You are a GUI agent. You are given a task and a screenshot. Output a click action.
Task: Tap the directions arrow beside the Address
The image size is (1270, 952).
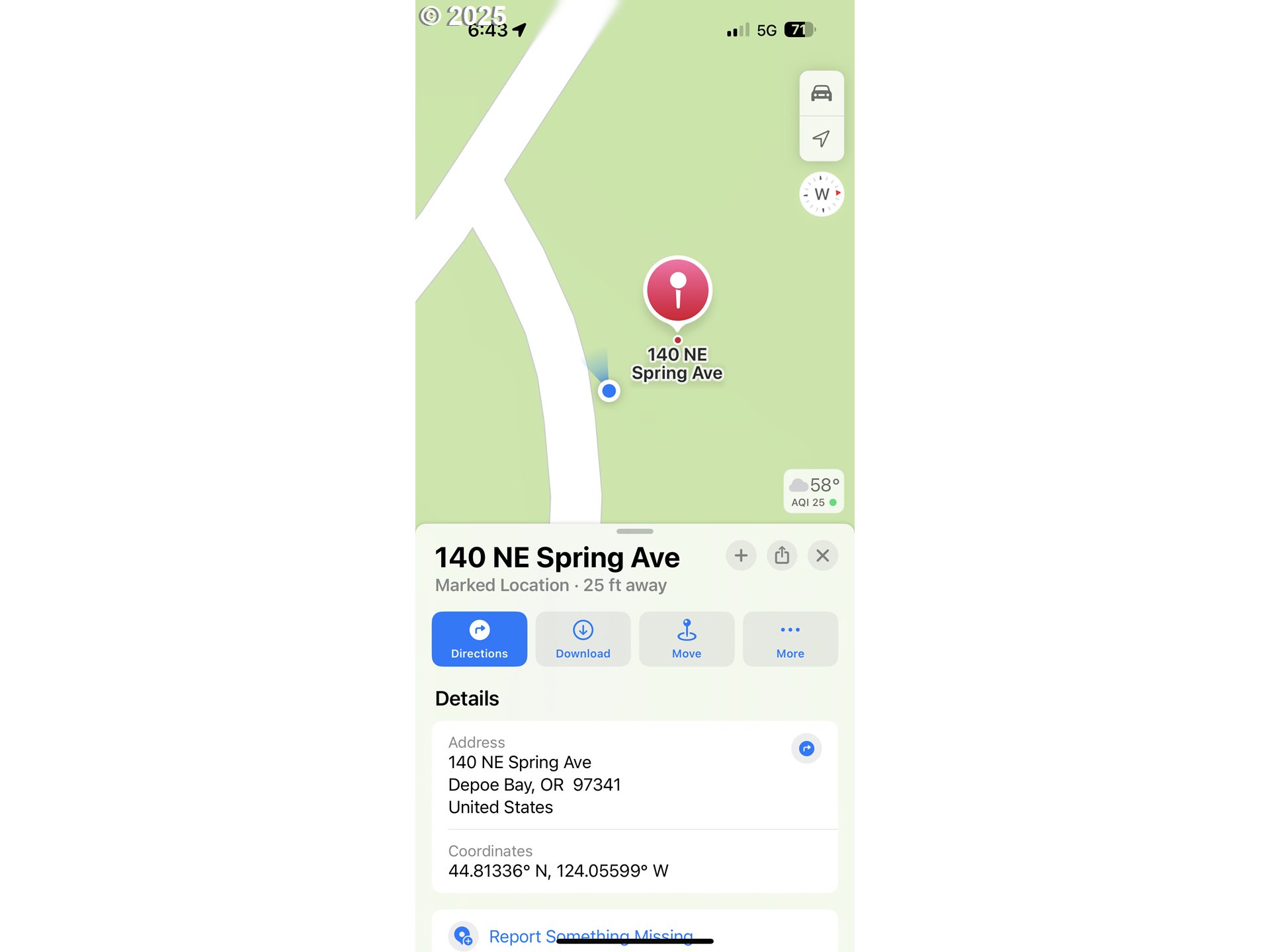click(x=806, y=748)
